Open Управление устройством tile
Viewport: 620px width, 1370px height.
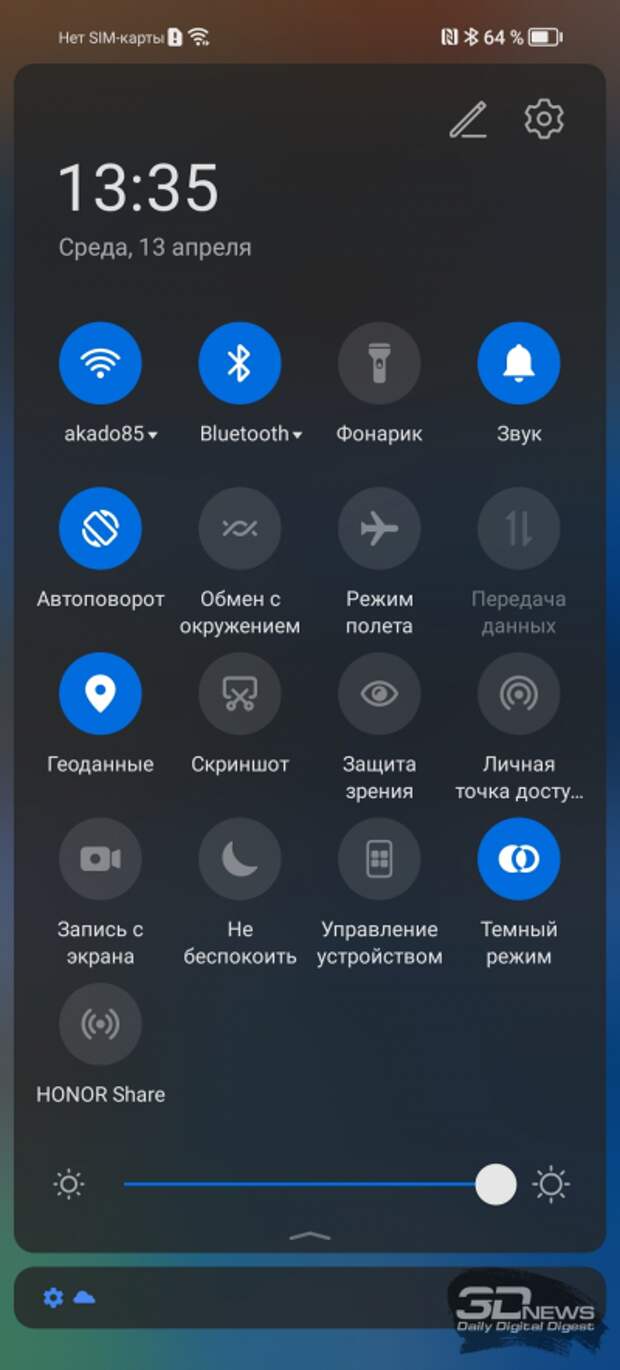[379, 859]
